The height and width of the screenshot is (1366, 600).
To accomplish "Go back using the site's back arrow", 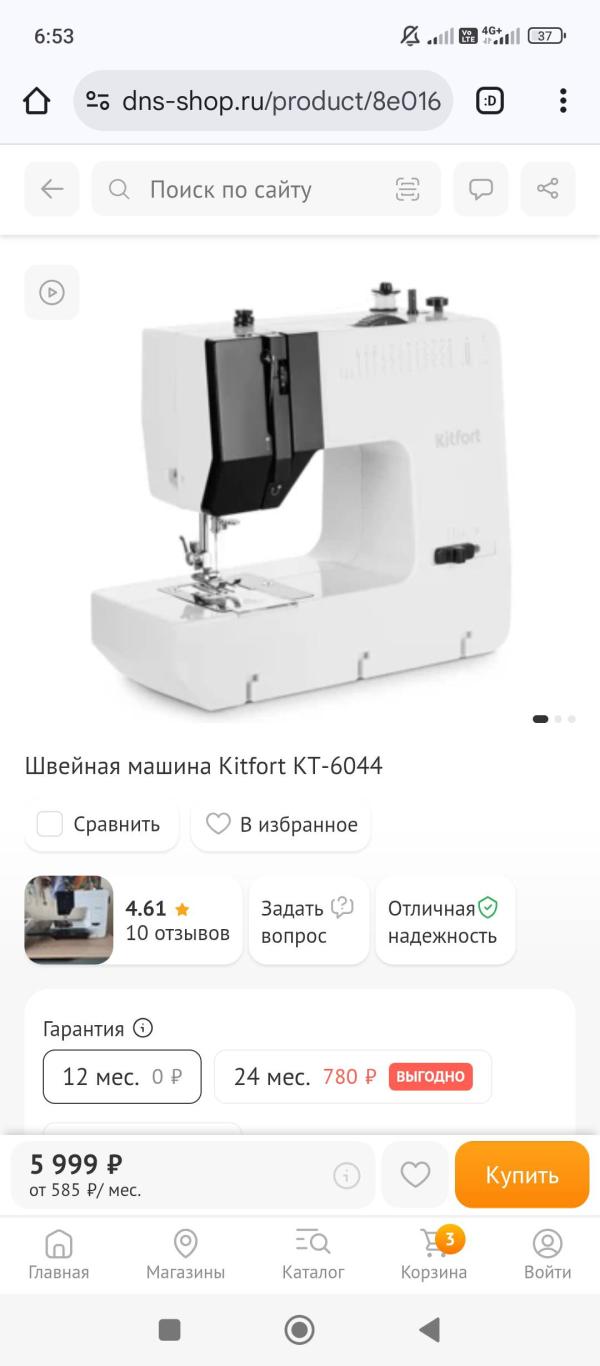I will point(52,189).
